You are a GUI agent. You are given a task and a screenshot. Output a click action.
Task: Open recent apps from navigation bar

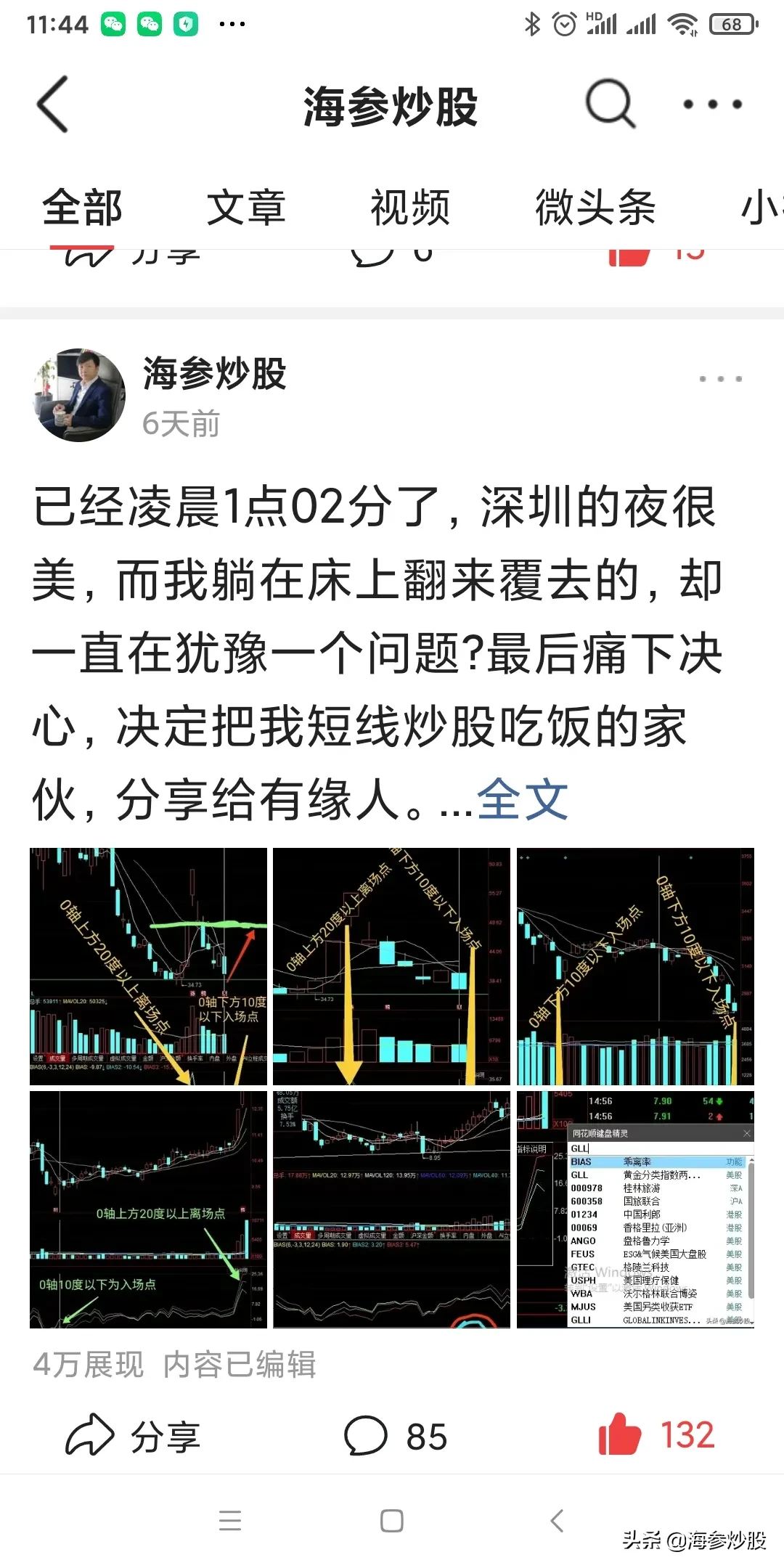pyautogui.click(x=230, y=1521)
